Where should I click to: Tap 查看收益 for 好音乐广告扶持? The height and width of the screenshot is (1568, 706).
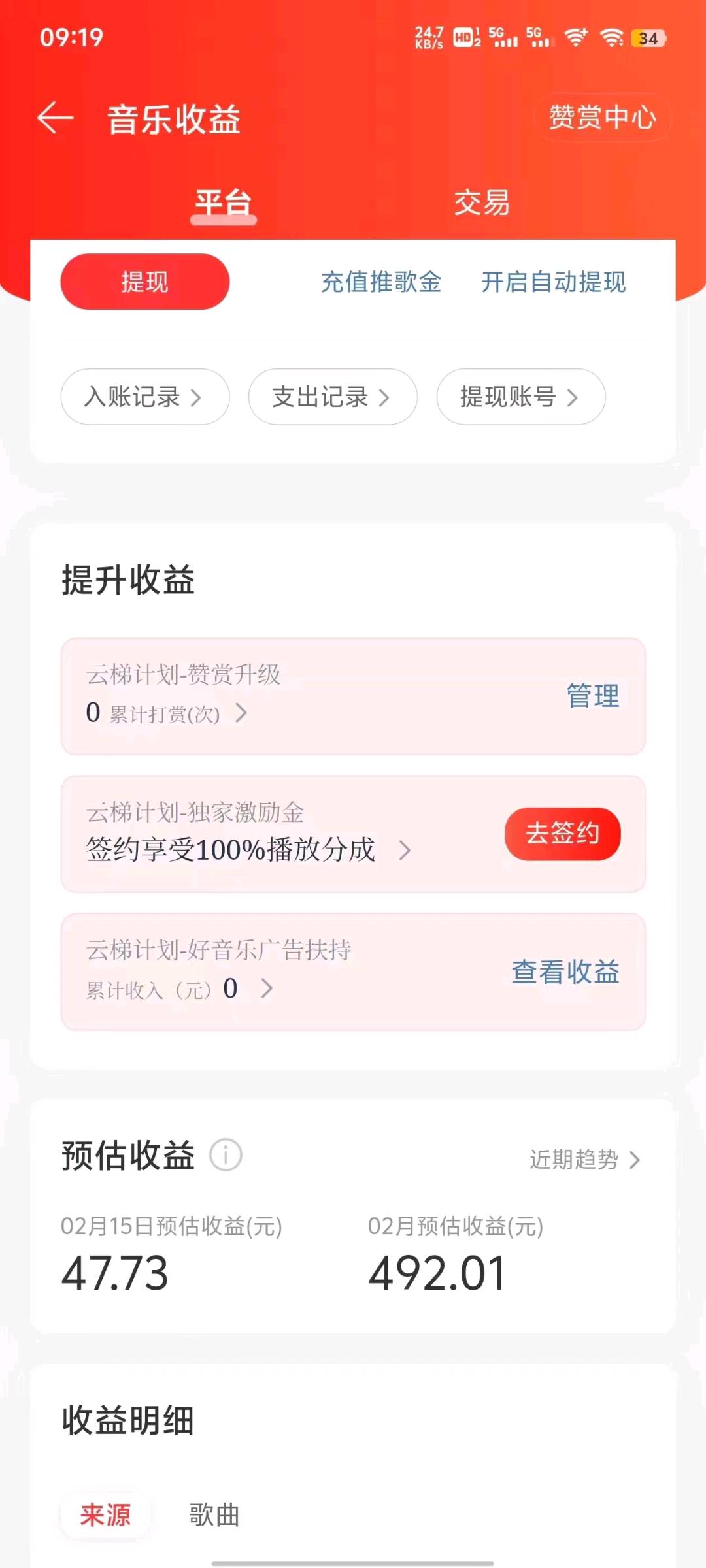tap(565, 972)
